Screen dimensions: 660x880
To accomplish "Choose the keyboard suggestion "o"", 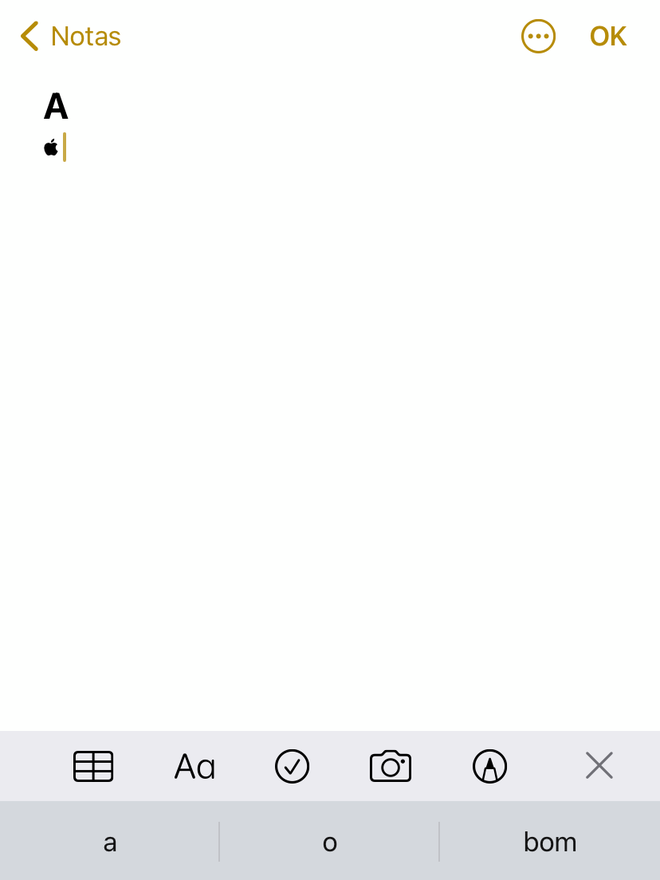I will tap(330, 842).
